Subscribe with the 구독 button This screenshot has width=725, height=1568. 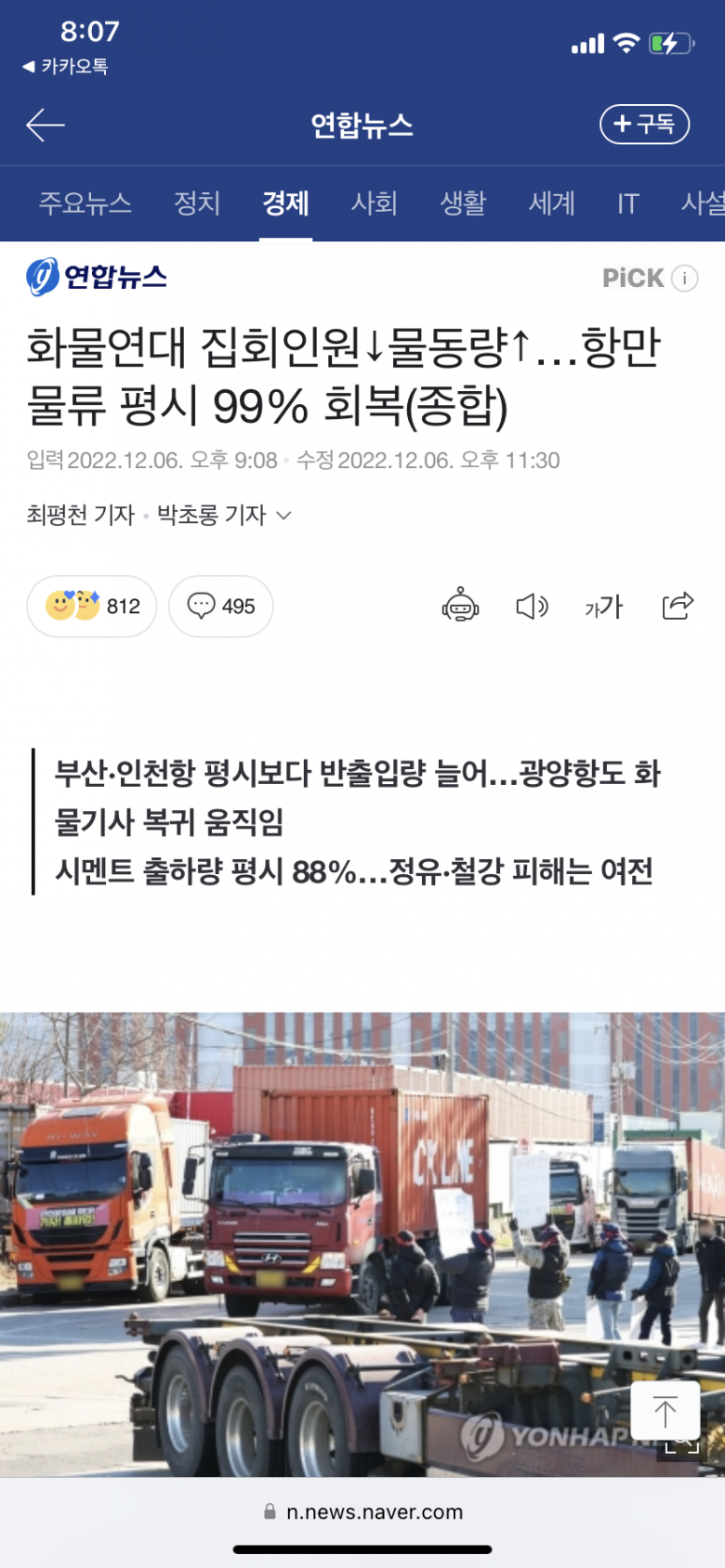click(644, 124)
